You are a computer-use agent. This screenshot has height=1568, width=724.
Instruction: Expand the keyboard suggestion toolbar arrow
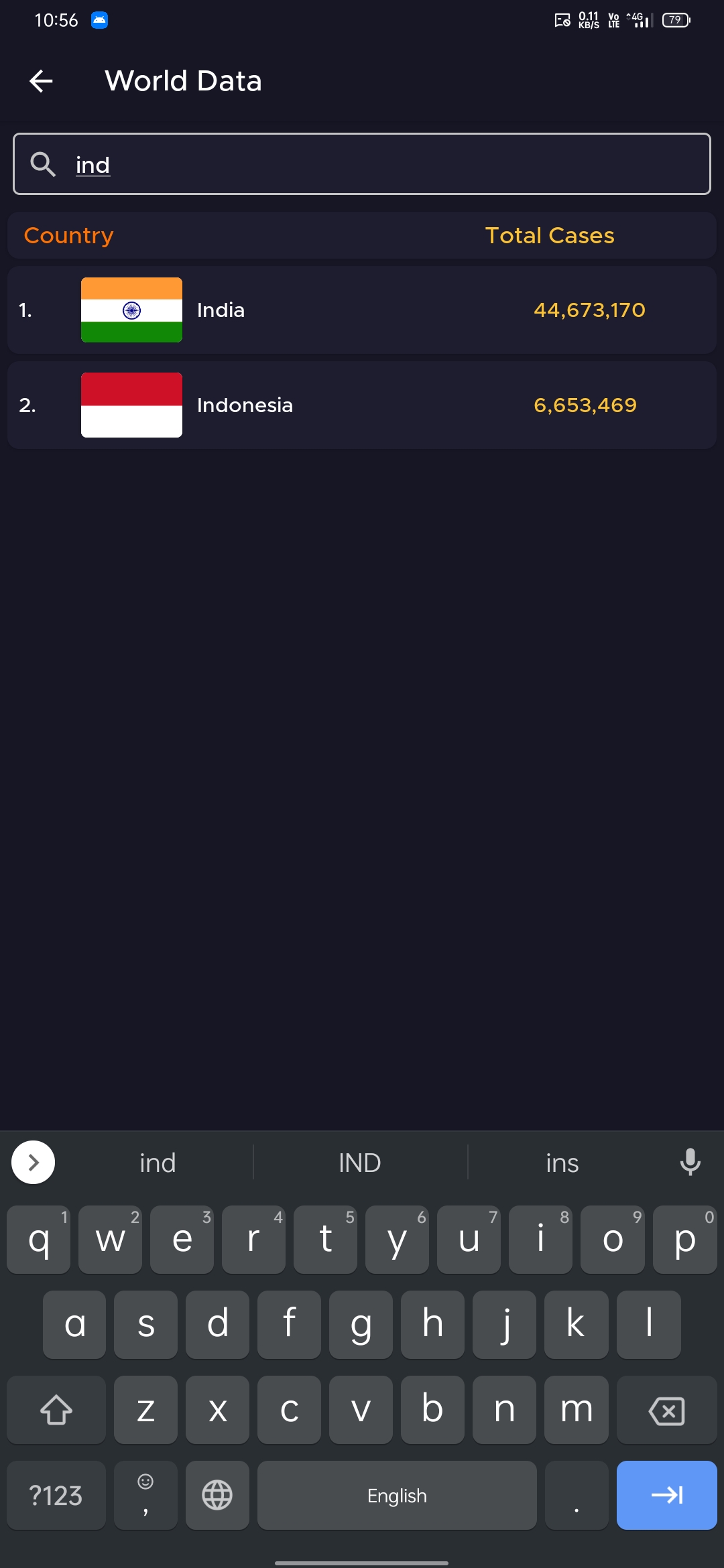point(34,1162)
